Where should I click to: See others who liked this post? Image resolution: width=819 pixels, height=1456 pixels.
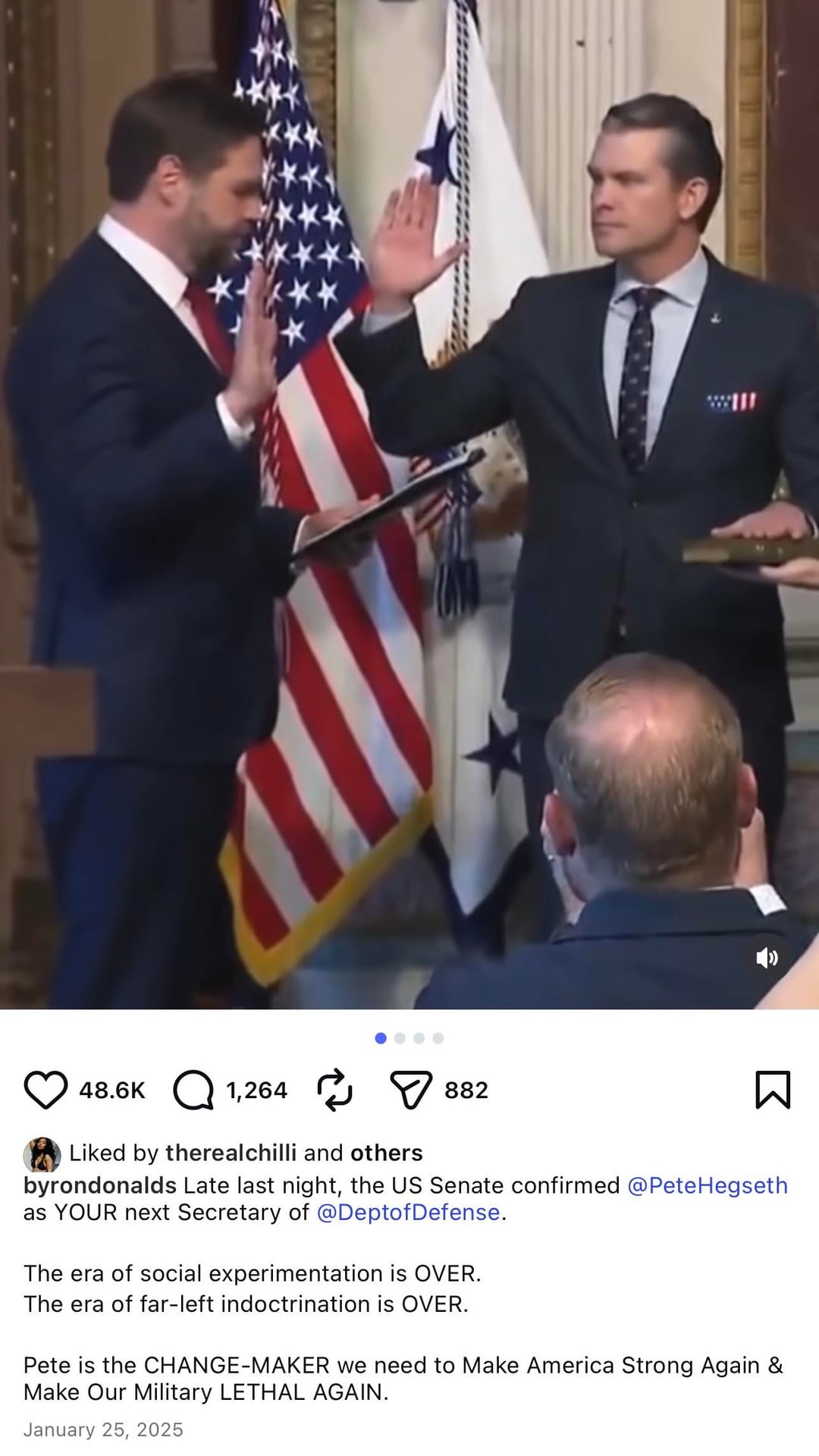click(386, 1153)
